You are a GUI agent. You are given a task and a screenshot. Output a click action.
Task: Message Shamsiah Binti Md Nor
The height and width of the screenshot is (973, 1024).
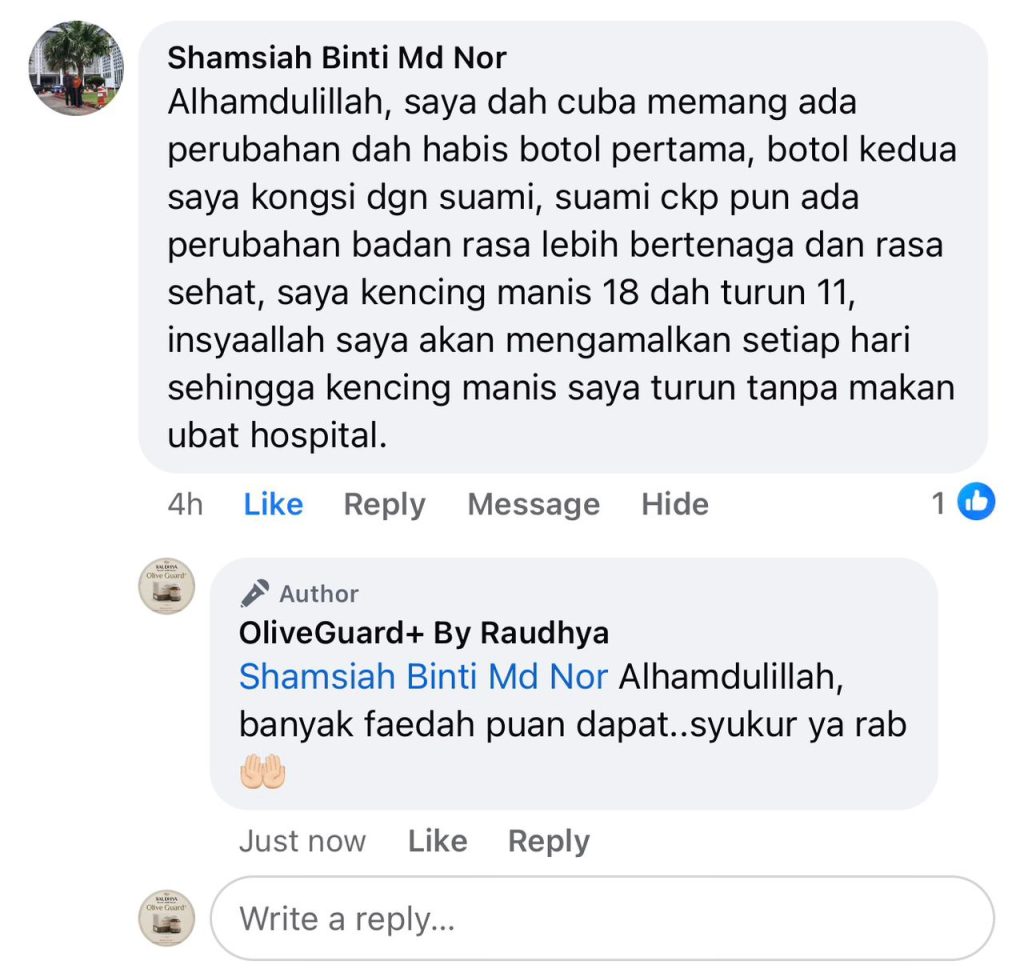click(x=533, y=504)
